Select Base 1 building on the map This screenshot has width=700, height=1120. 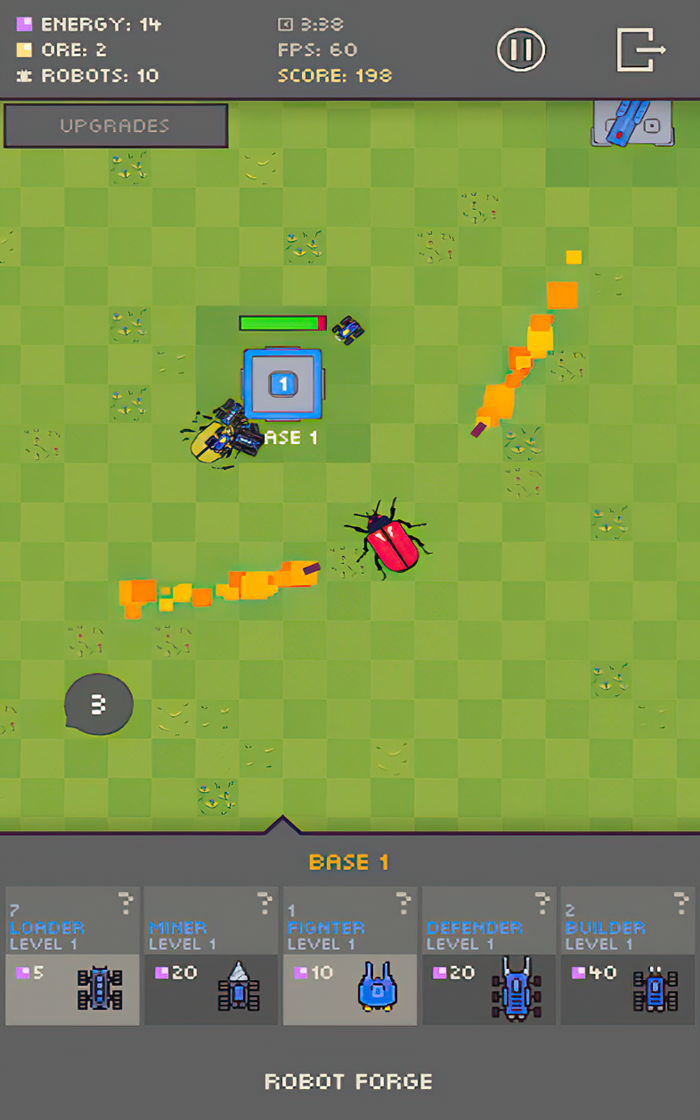(x=283, y=384)
